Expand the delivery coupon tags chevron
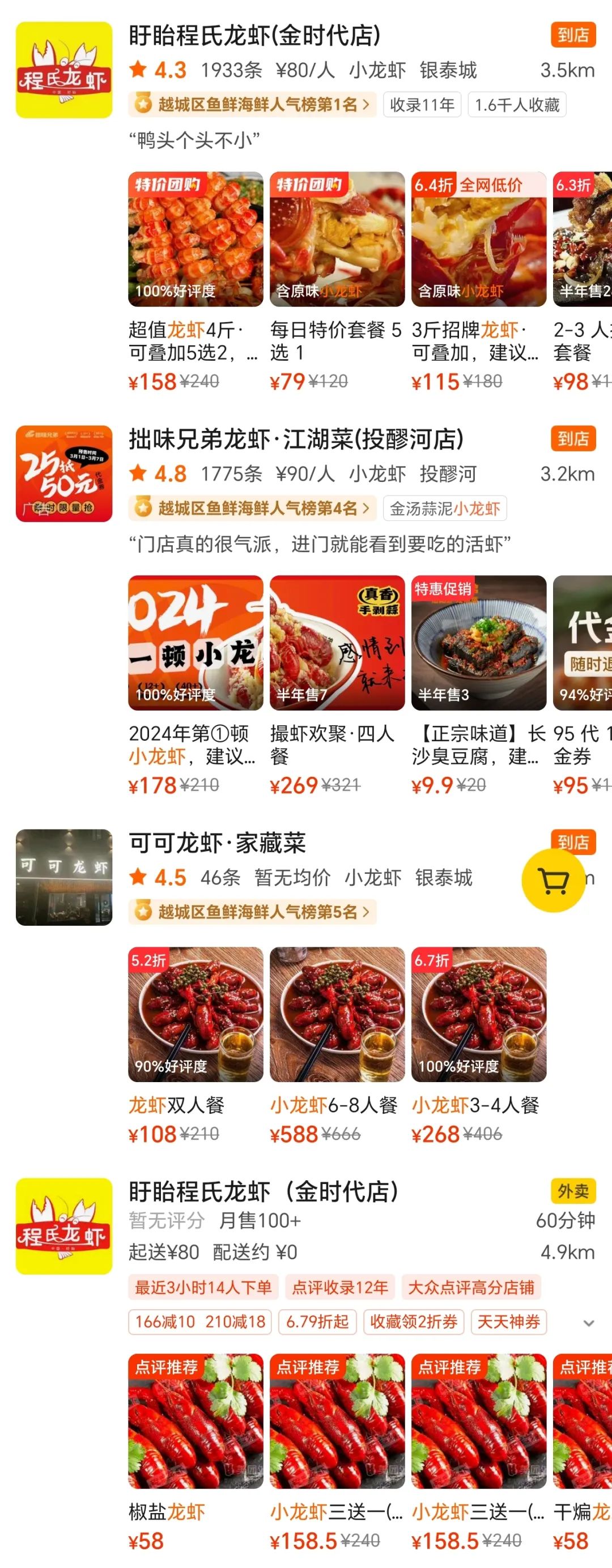This screenshot has width=612, height=1568. click(x=588, y=1323)
